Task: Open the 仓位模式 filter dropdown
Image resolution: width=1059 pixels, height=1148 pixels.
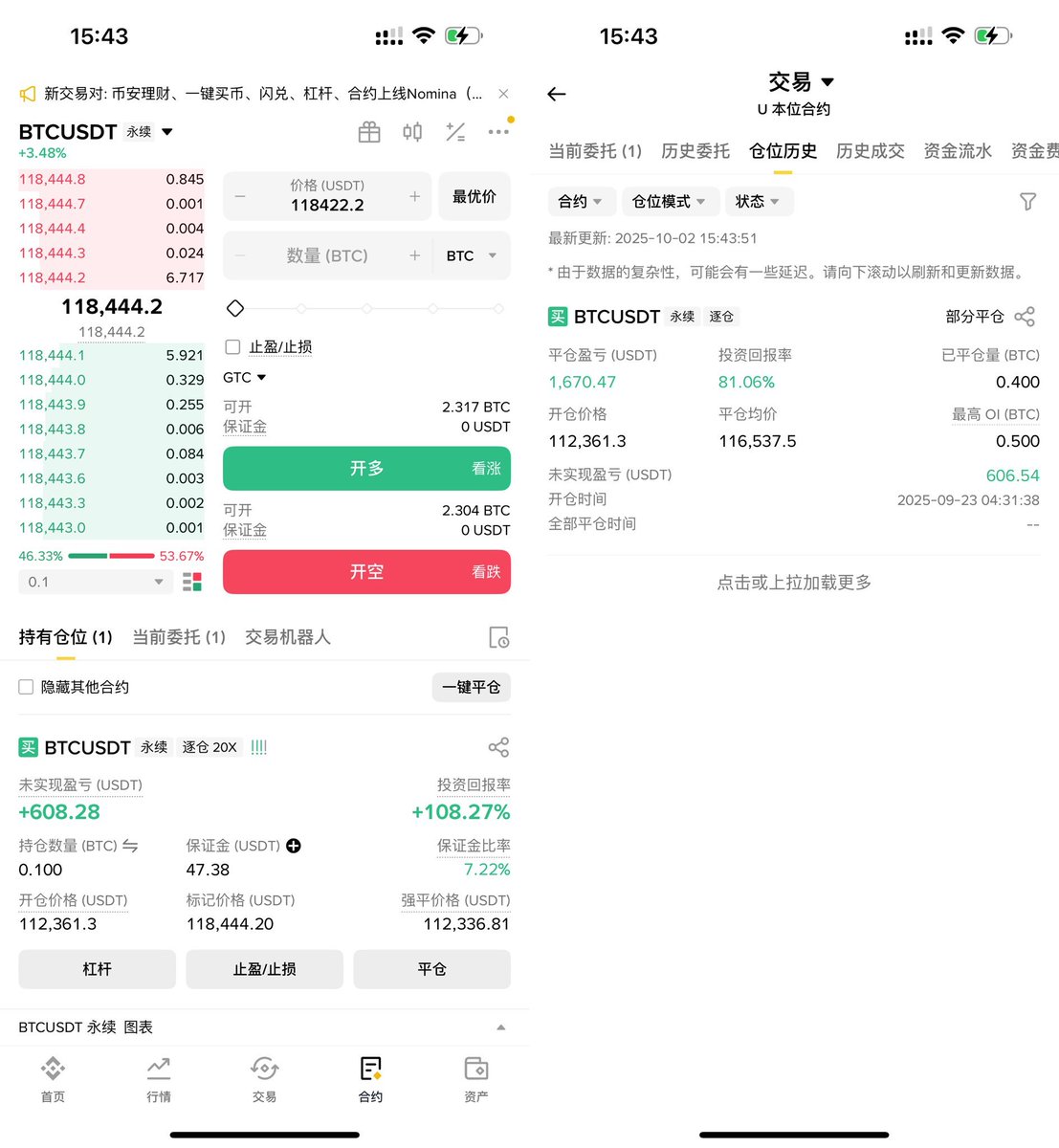Action: [668, 202]
